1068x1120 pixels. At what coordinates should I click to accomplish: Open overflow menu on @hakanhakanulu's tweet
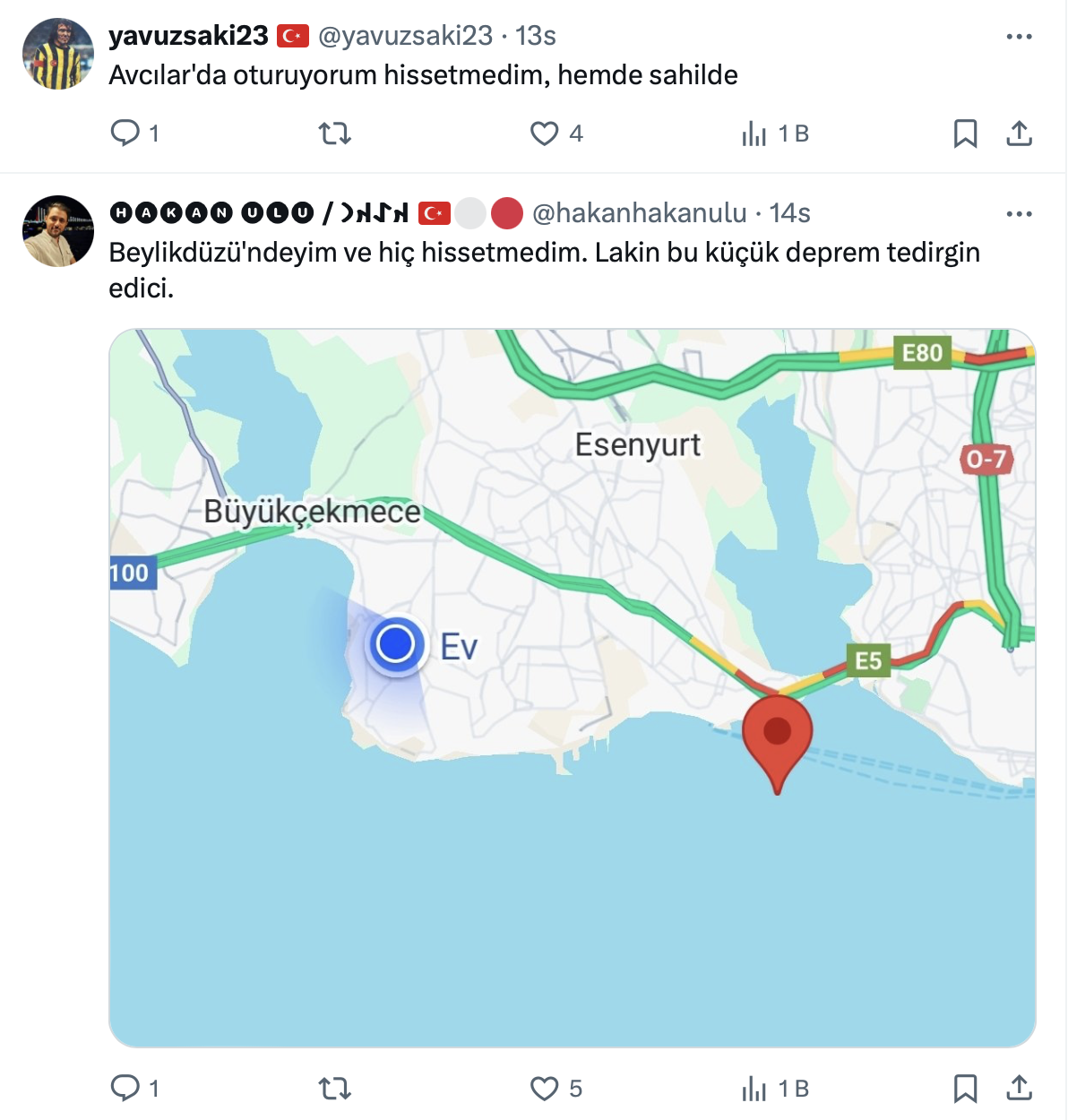[1019, 214]
